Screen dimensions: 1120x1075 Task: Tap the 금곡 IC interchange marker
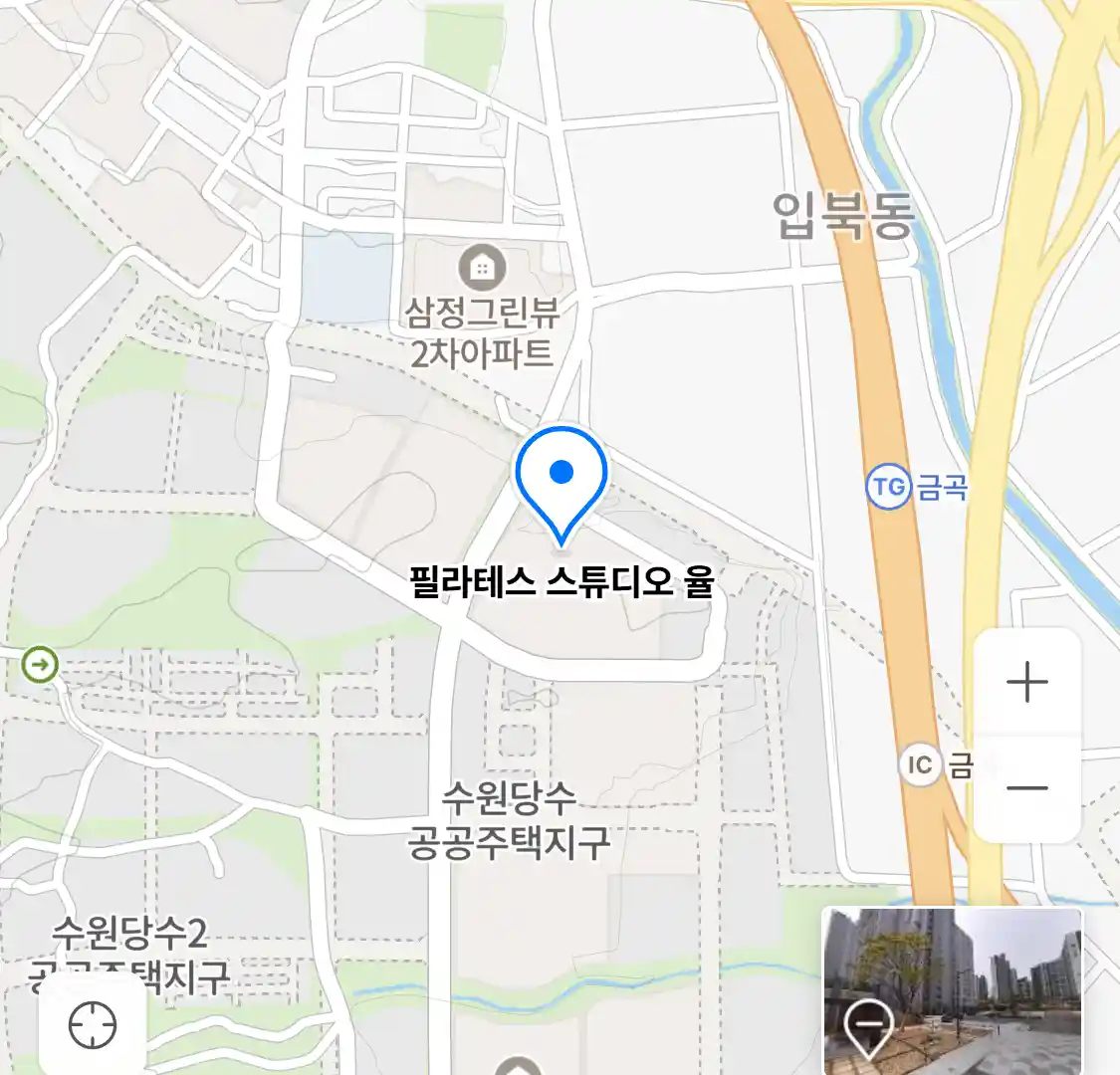click(x=921, y=764)
